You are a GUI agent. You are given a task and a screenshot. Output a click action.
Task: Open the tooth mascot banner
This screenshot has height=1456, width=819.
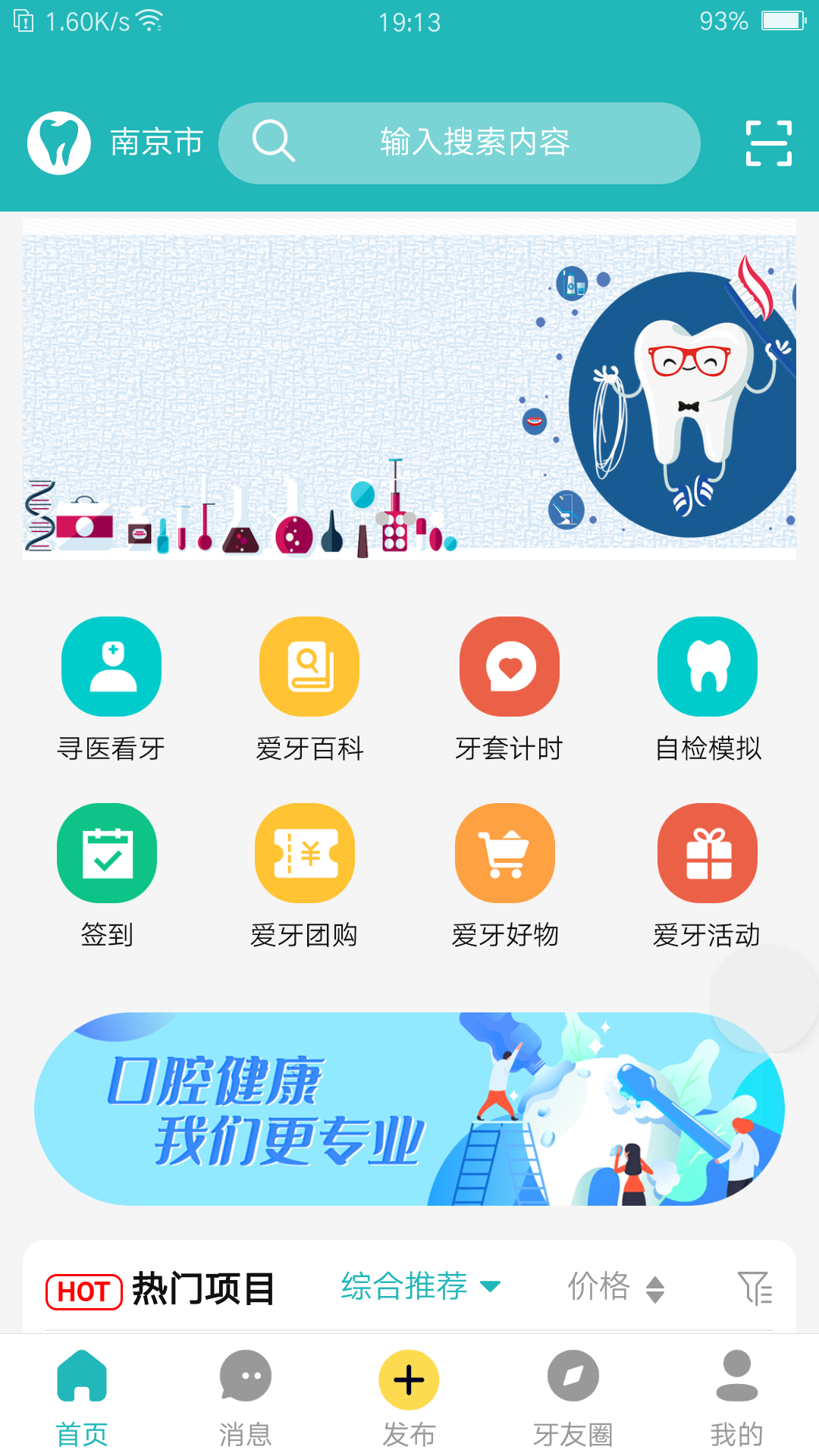pos(409,389)
